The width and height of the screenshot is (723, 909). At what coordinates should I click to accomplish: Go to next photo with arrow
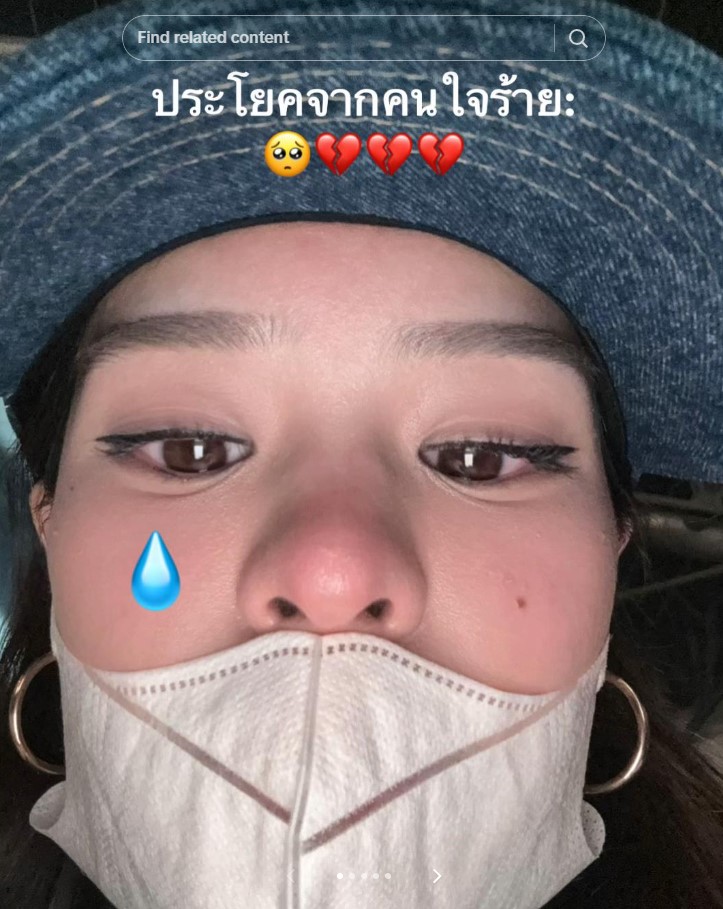(x=437, y=876)
